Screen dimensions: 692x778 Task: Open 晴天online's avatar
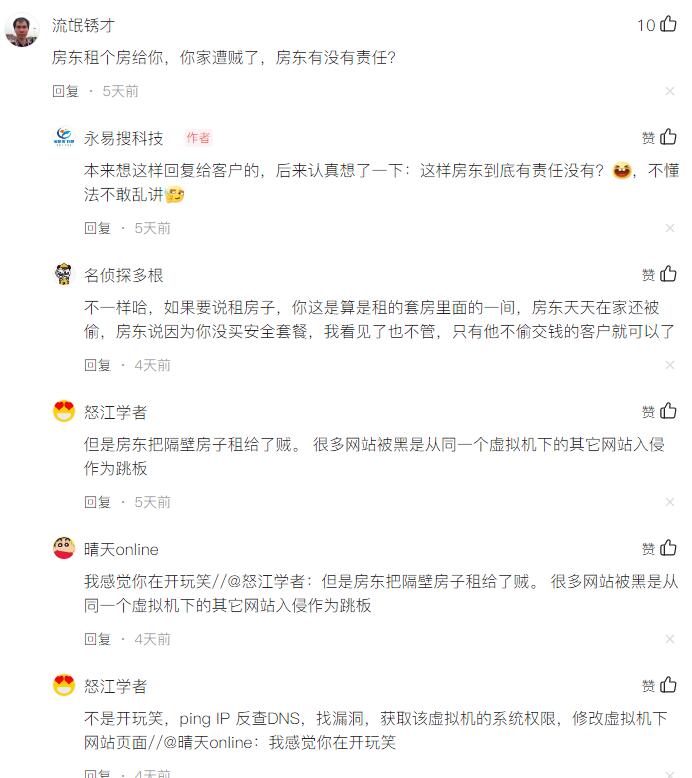coord(64,548)
